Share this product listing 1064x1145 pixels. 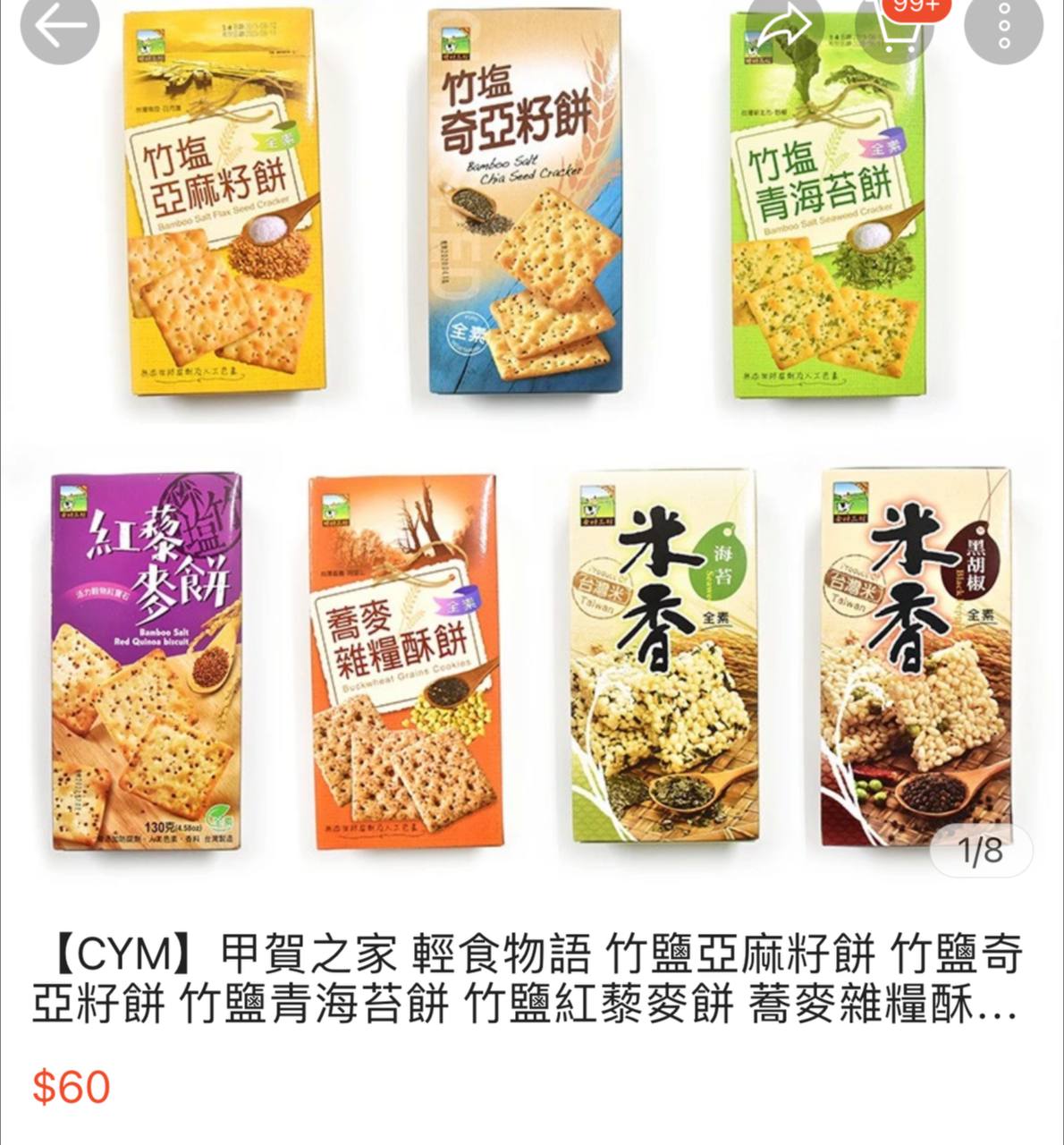click(x=784, y=25)
